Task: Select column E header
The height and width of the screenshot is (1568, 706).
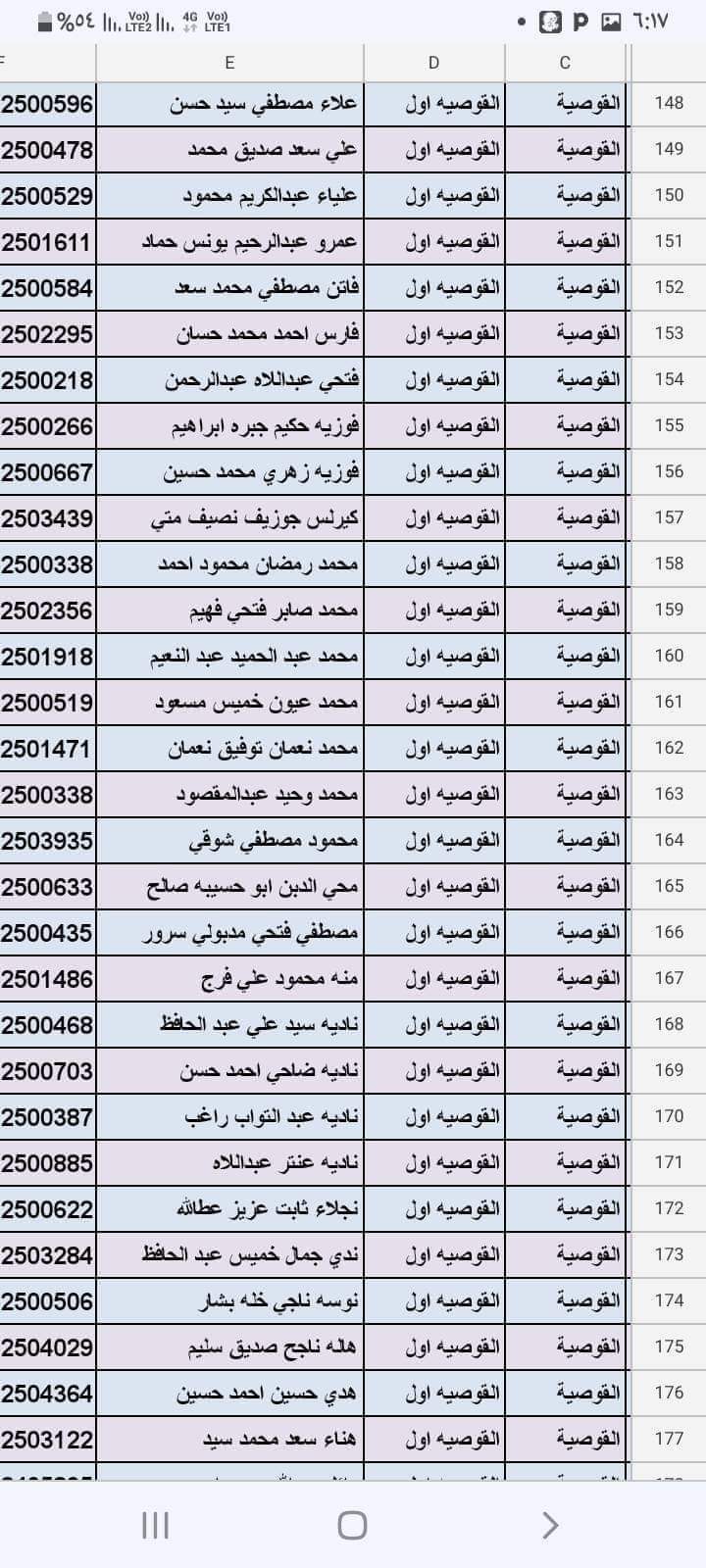Action: point(229,63)
